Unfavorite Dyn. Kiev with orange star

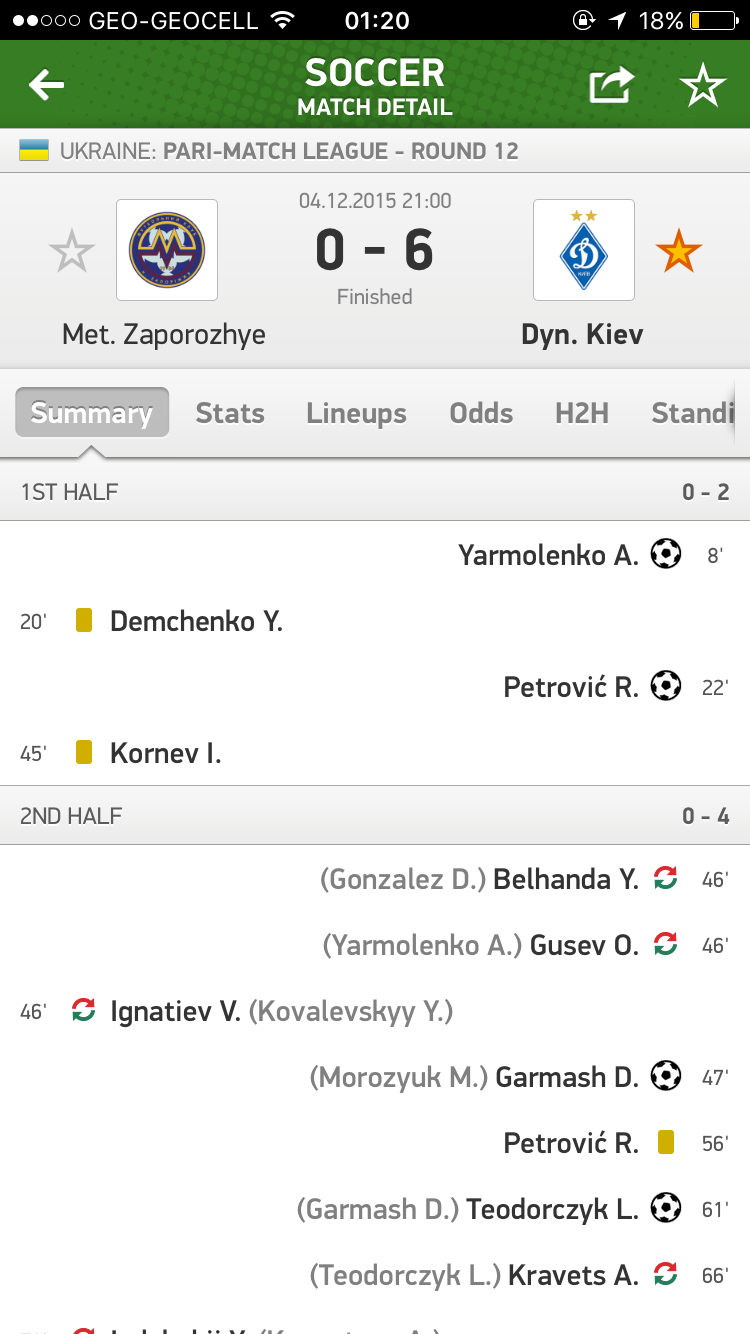click(679, 251)
